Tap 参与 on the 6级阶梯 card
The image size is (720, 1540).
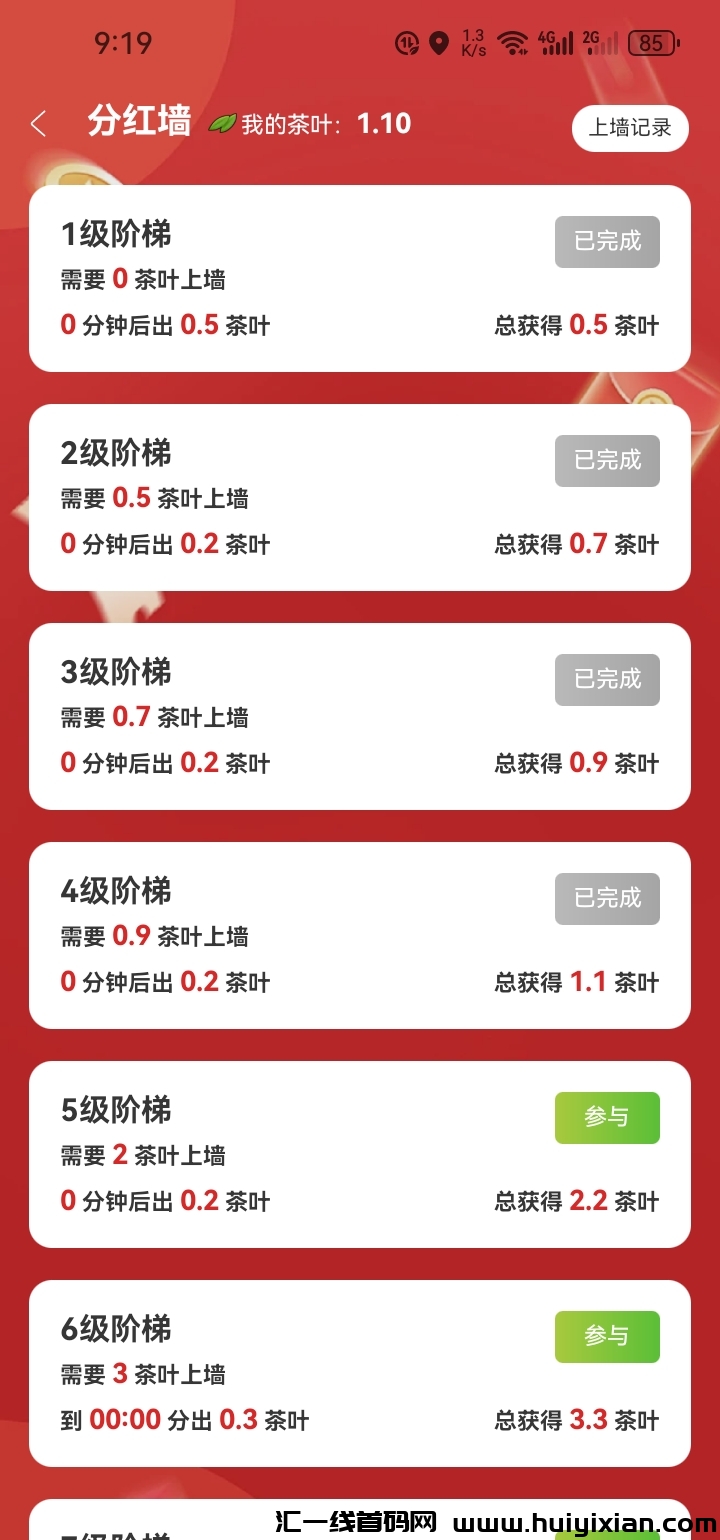[607, 1337]
